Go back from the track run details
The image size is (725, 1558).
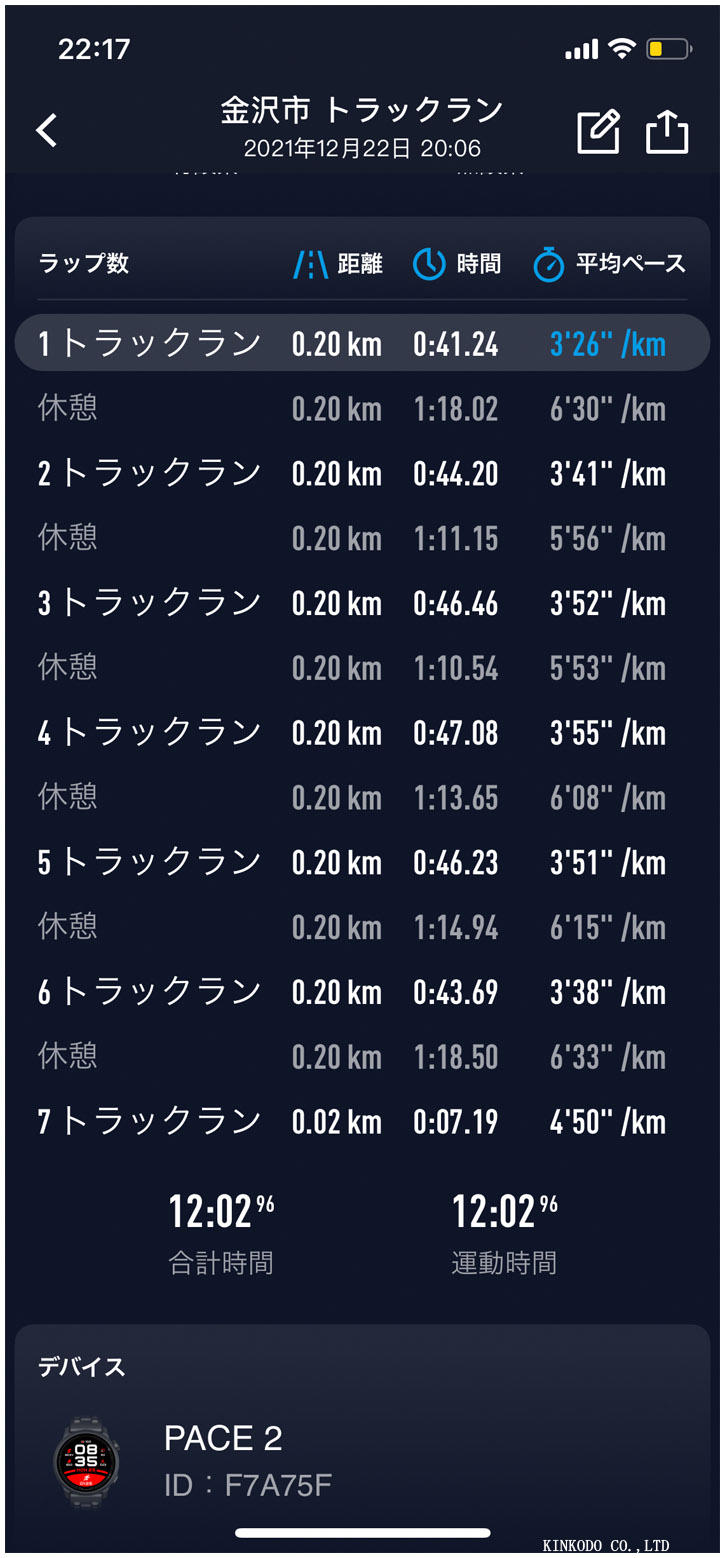point(47,131)
